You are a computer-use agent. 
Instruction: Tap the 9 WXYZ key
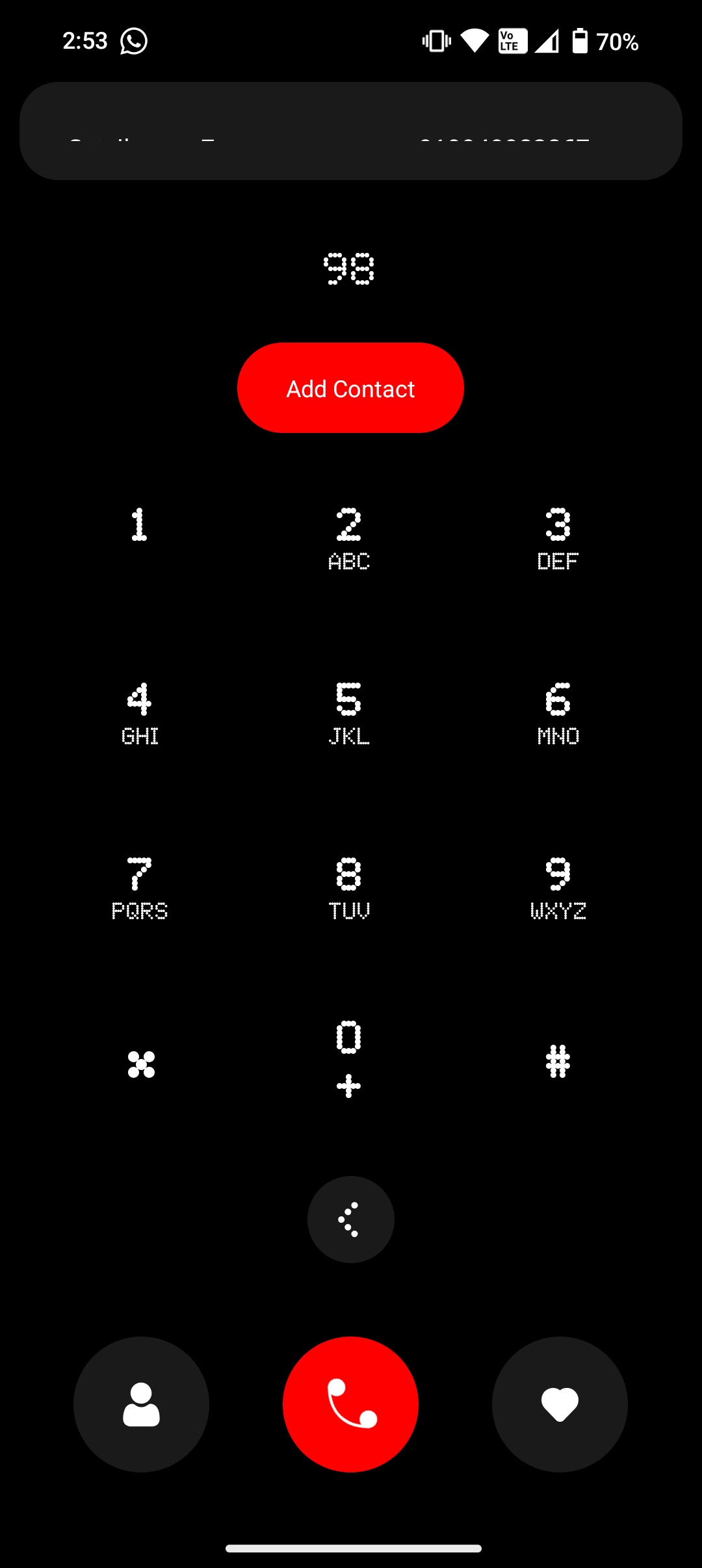558,888
